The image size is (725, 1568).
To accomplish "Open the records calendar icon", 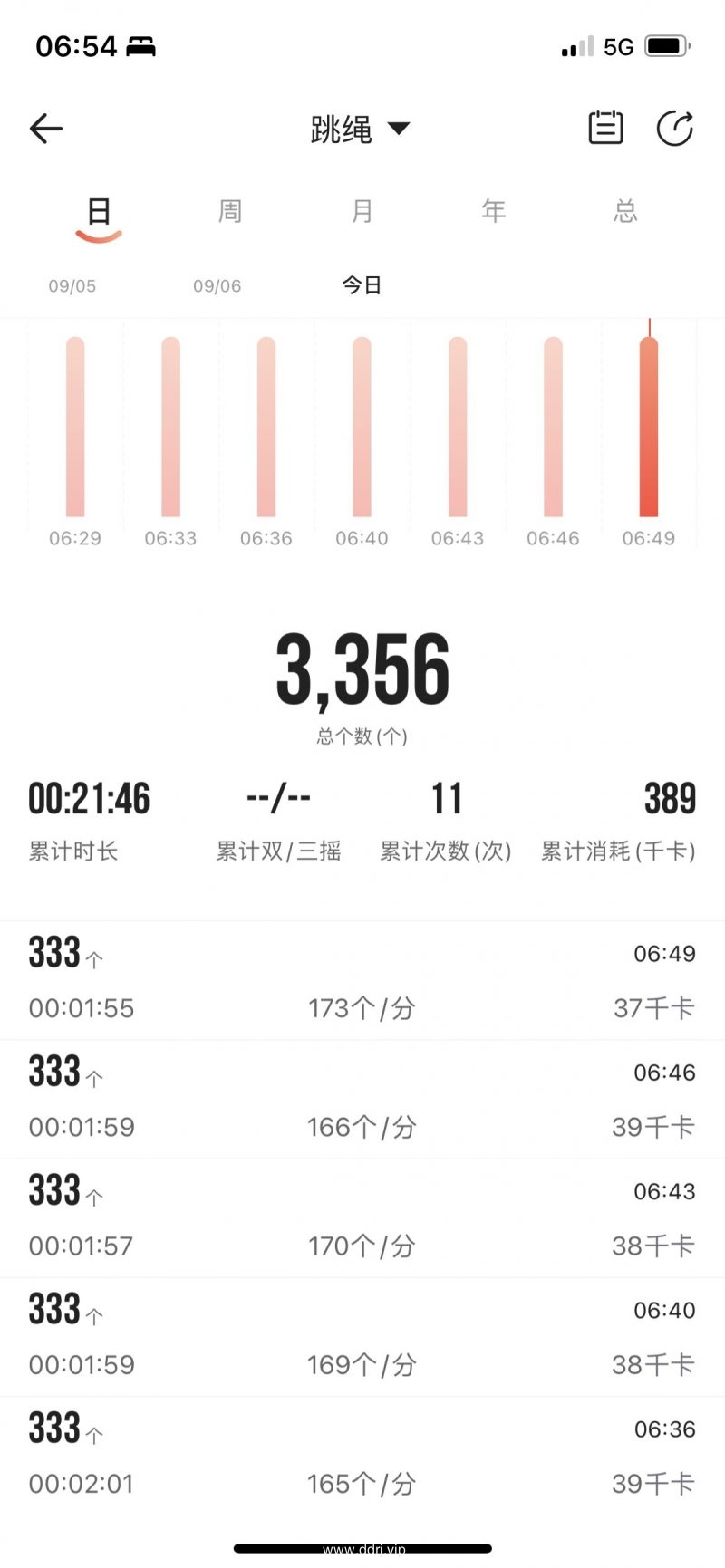I will tap(605, 128).
